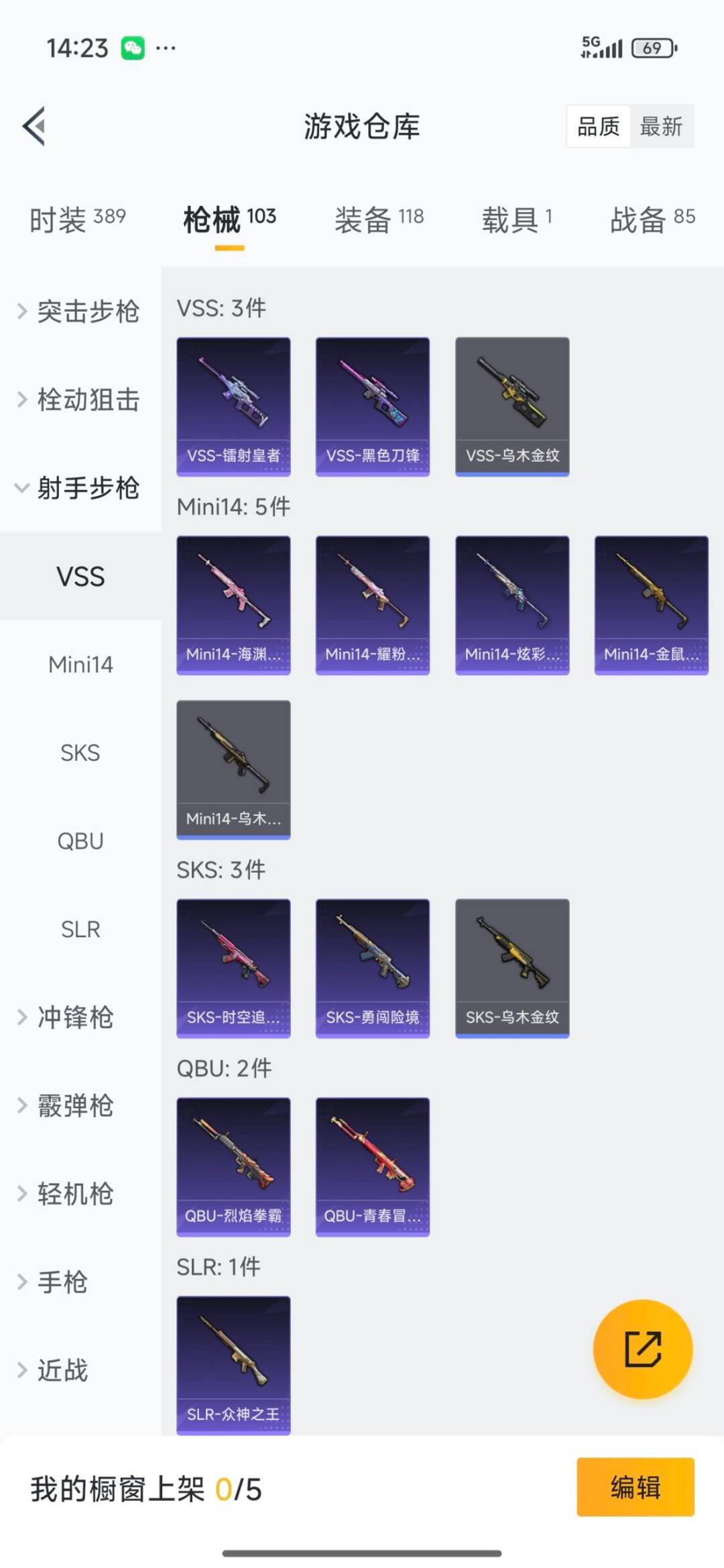Open the VSS-乌木金纹 skin

[x=512, y=406]
